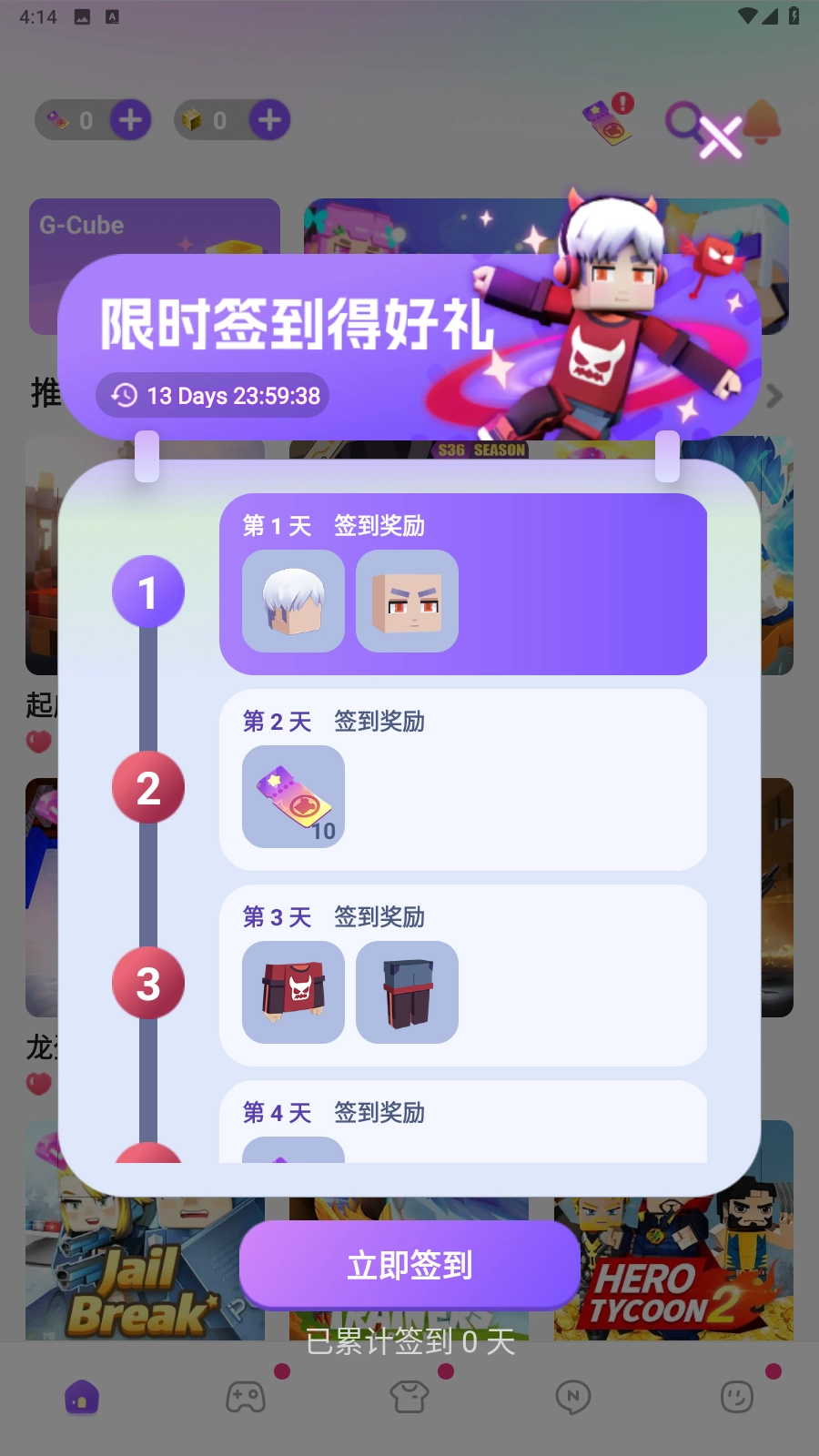819x1456 pixels.
Task: Open the game controller tab with red dot
Action: (244, 1397)
